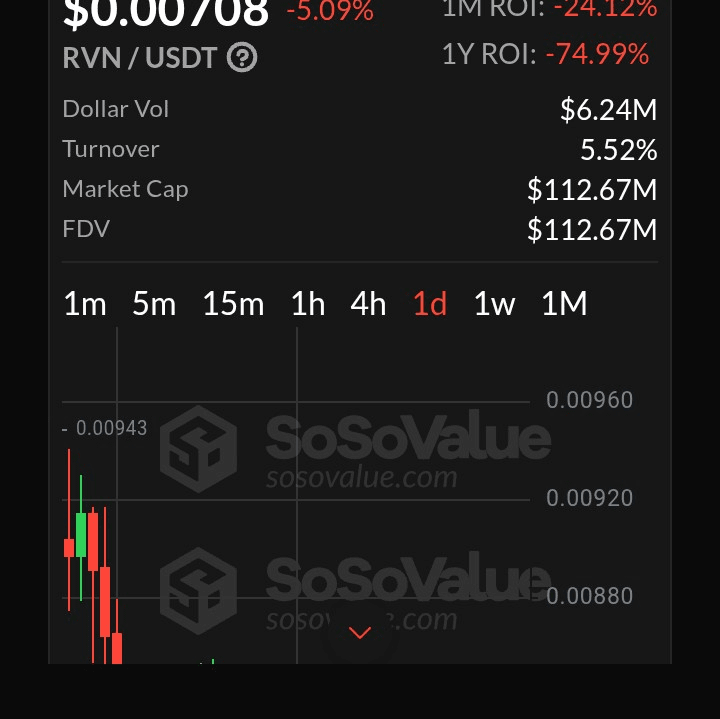The width and height of the screenshot is (720, 719).
Task: Change chart interval to 15m
Action: pos(233,304)
